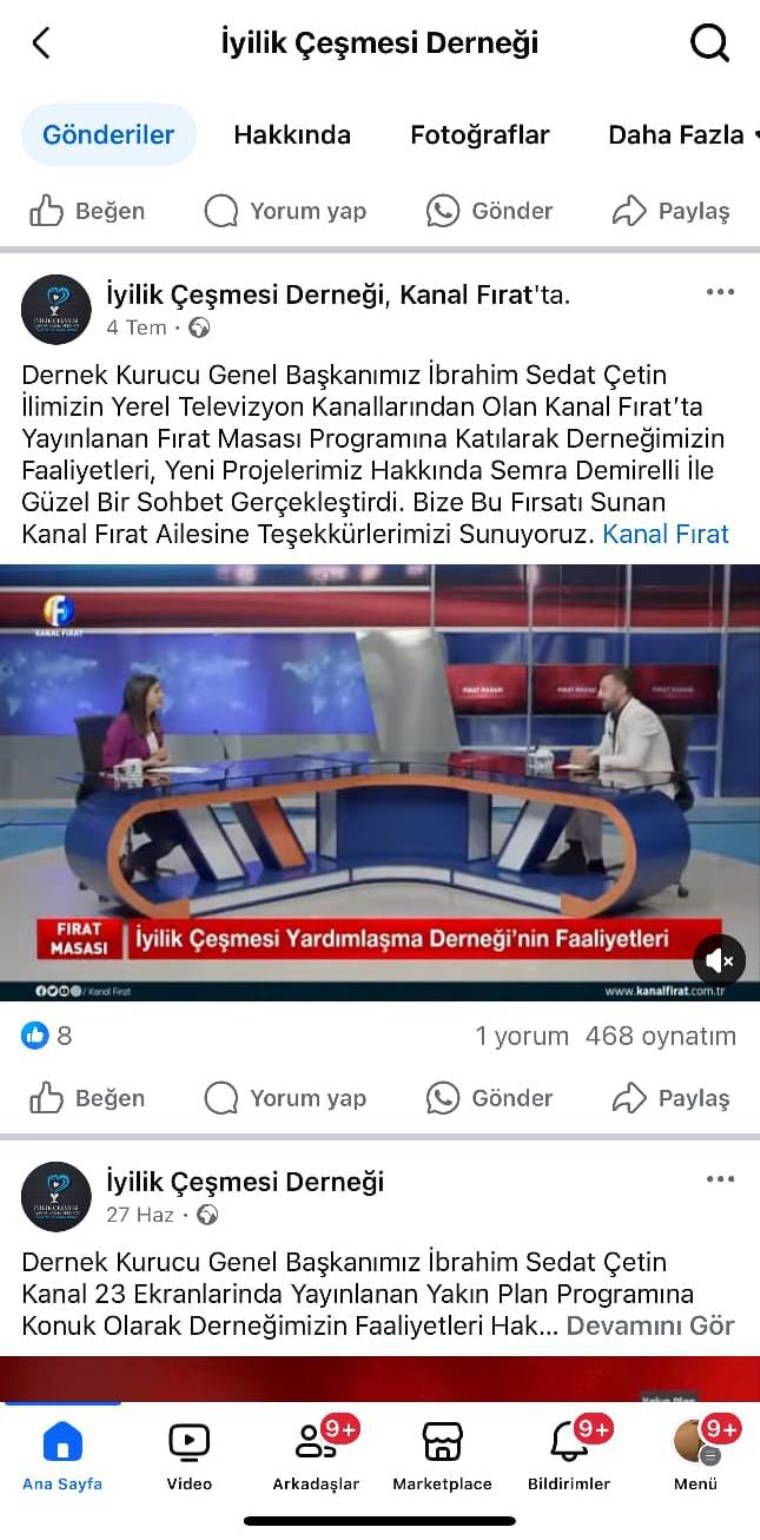Go to the Video tab

[x=189, y=1456]
